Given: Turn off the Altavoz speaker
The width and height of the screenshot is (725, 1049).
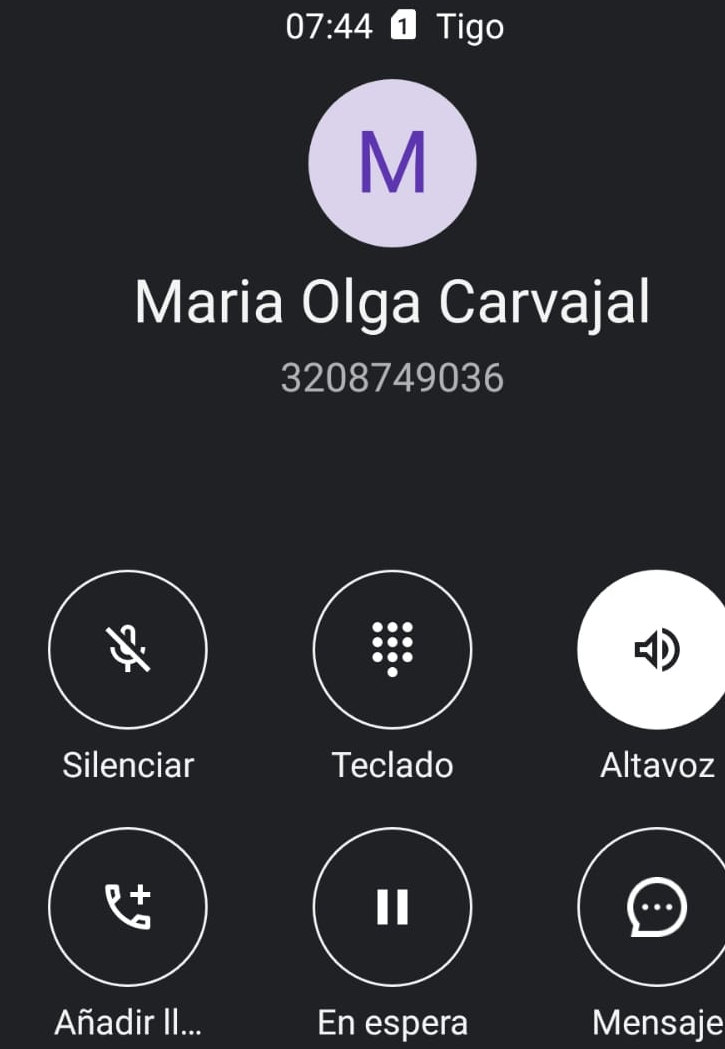Looking at the screenshot, I should click(x=656, y=650).
